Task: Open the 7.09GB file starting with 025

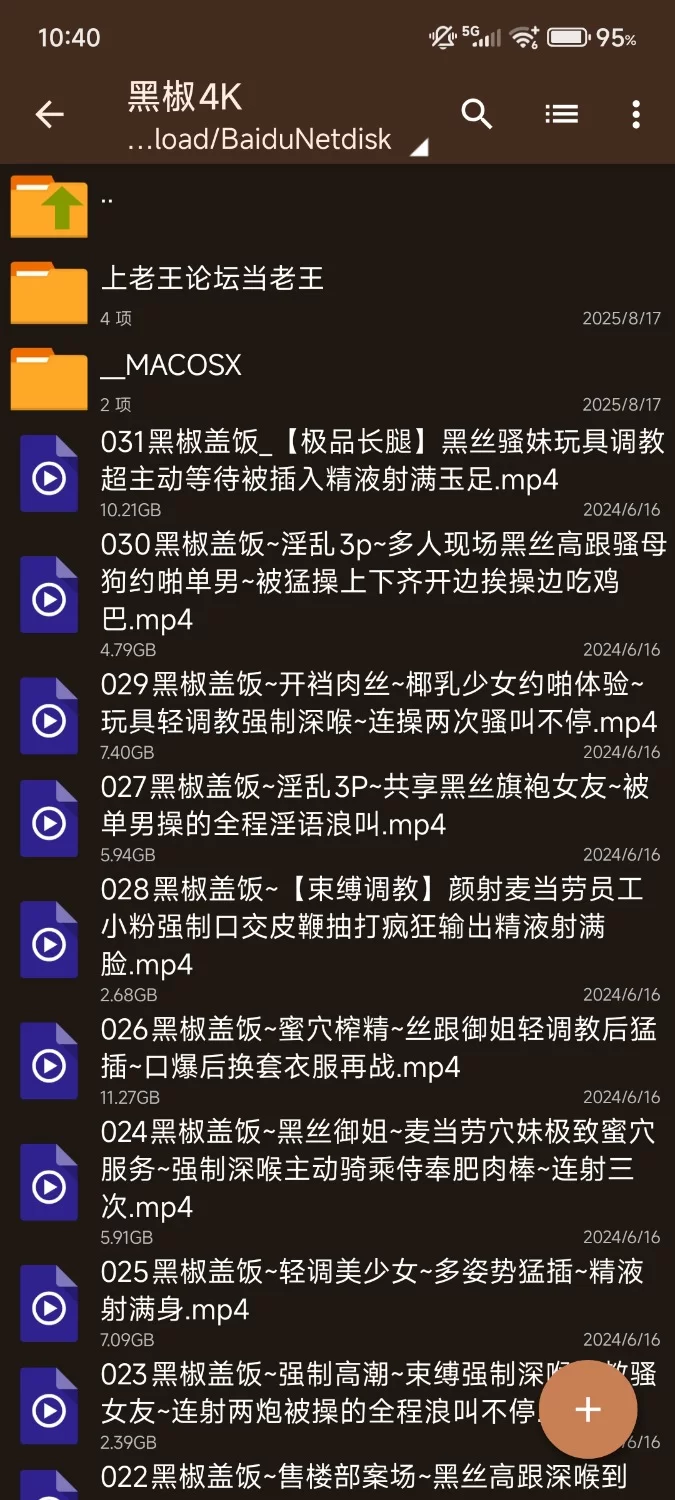Action: [337, 1302]
